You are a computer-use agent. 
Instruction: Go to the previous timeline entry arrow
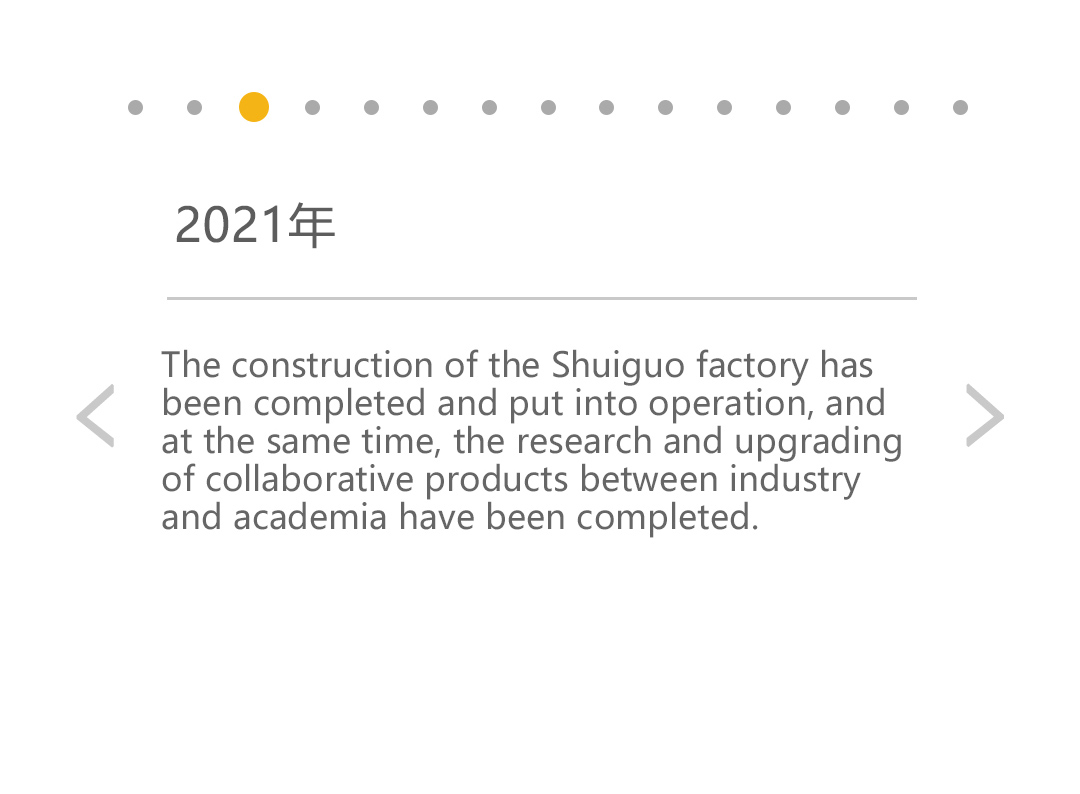point(96,415)
